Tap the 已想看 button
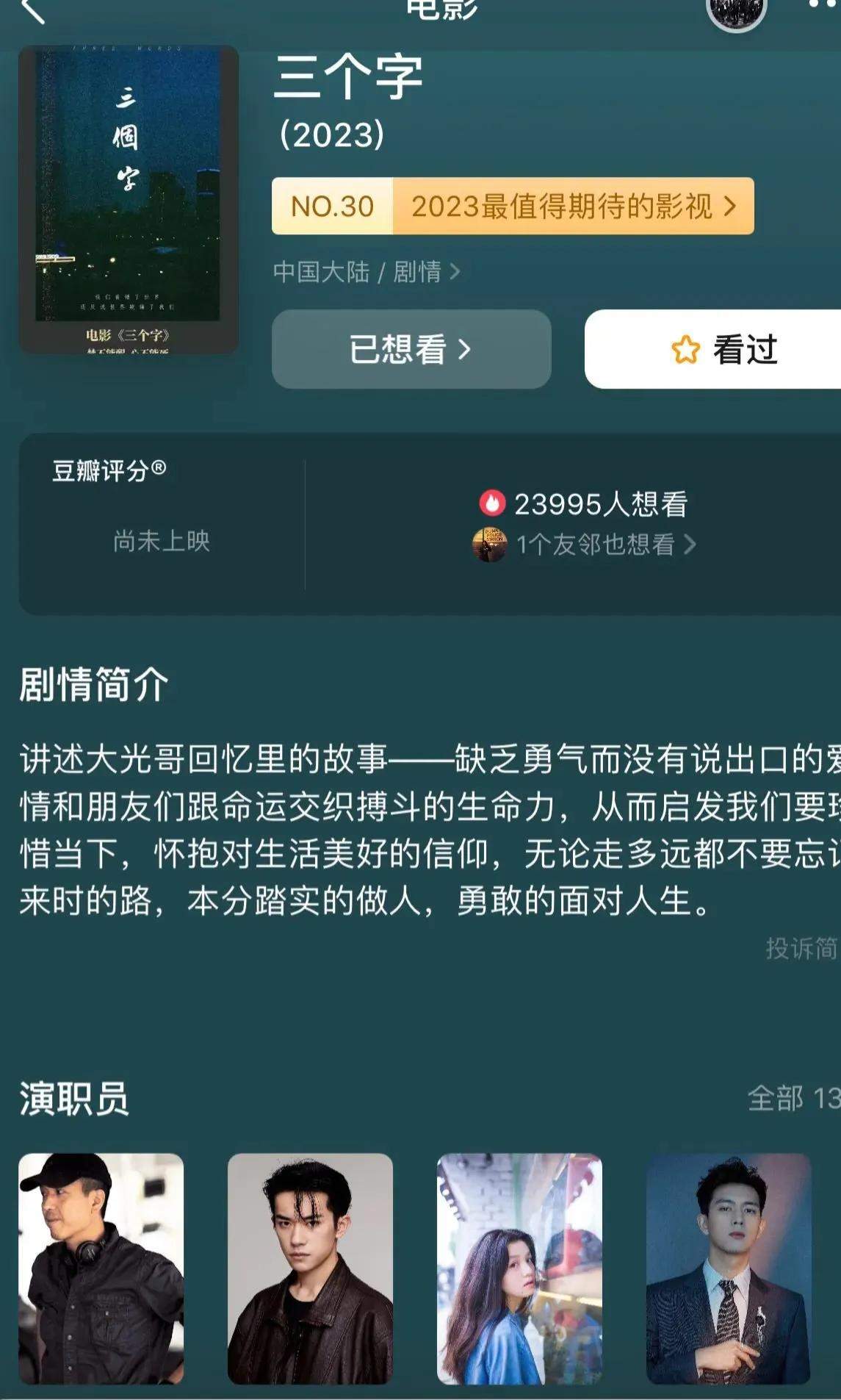The image size is (841, 1400). tap(411, 349)
